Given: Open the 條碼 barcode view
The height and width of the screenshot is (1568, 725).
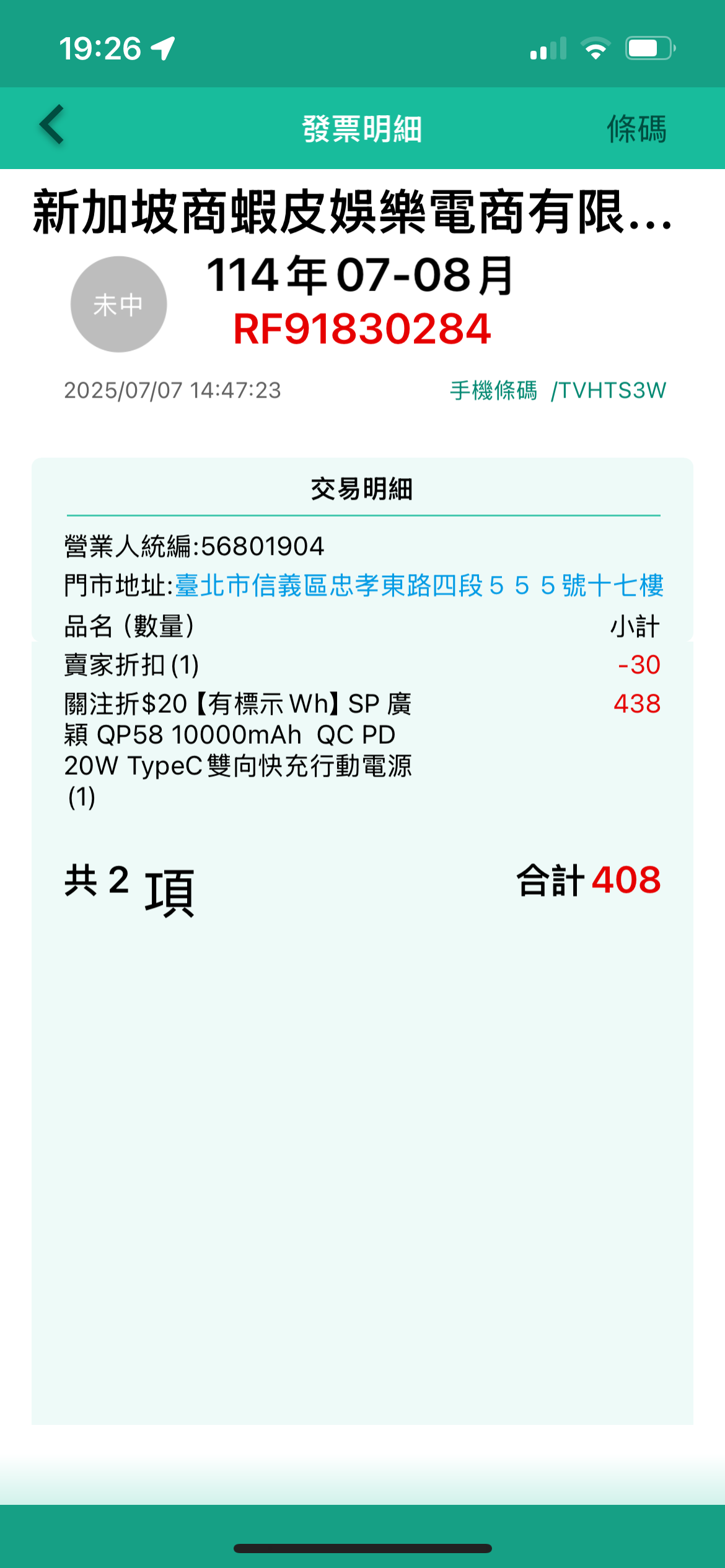Looking at the screenshot, I should (636, 129).
